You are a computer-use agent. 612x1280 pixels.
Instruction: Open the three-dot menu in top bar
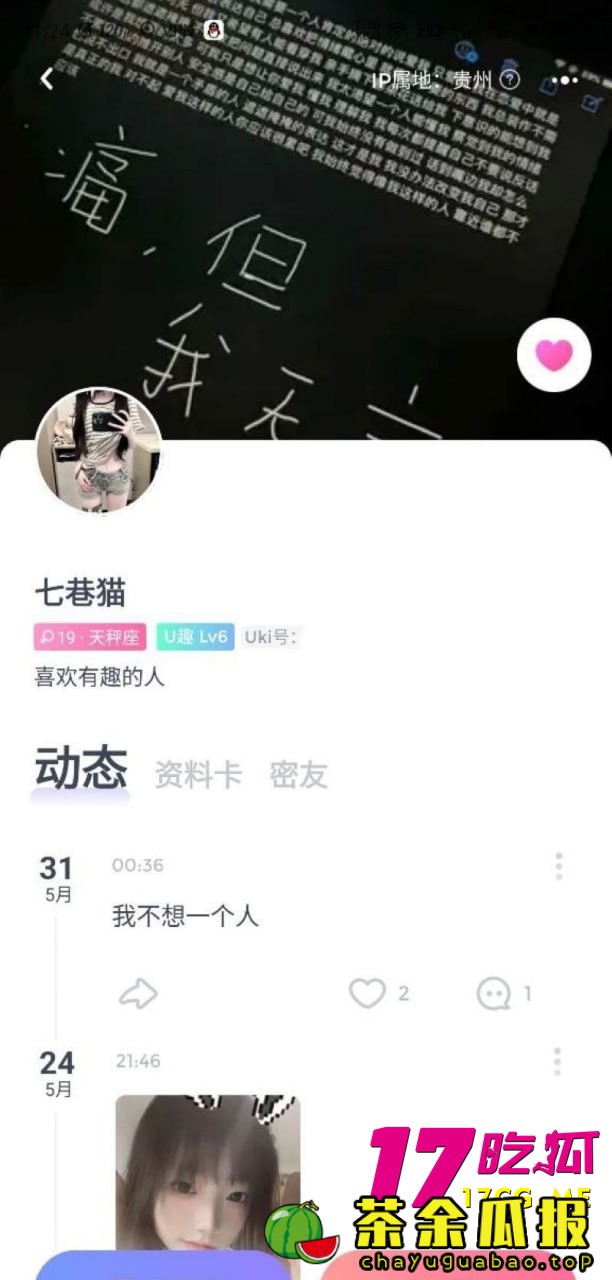pos(565,79)
